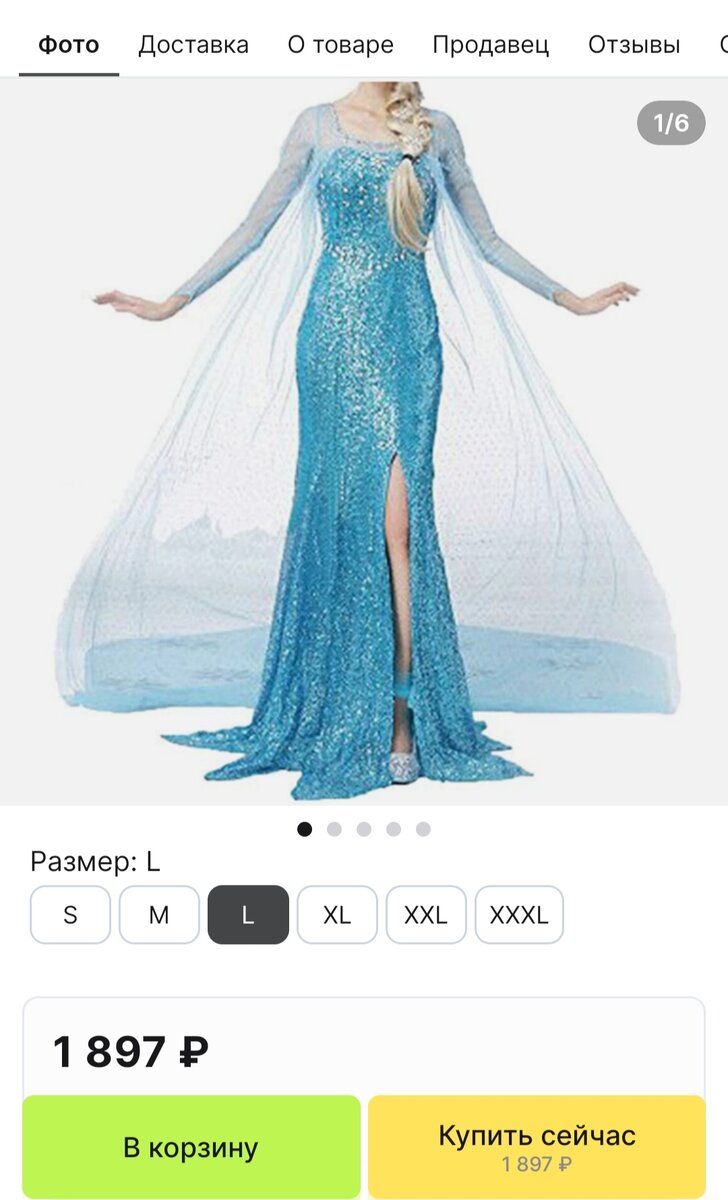The height and width of the screenshot is (1200, 728).
Task: Select size L
Action: pyautogui.click(x=248, y=915)
